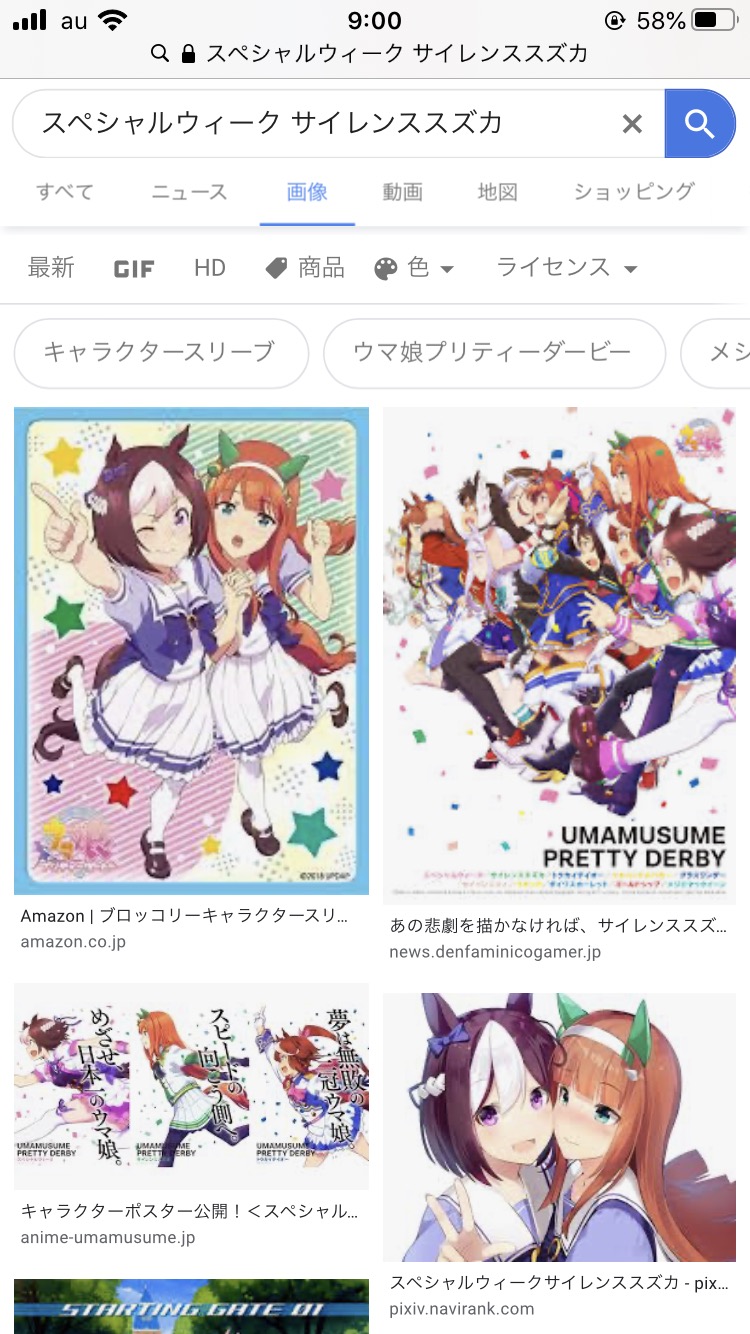Switch to the 地図 tab
Image resolution: width=750 pixels, height=1334 pixels.
(497, 192)
